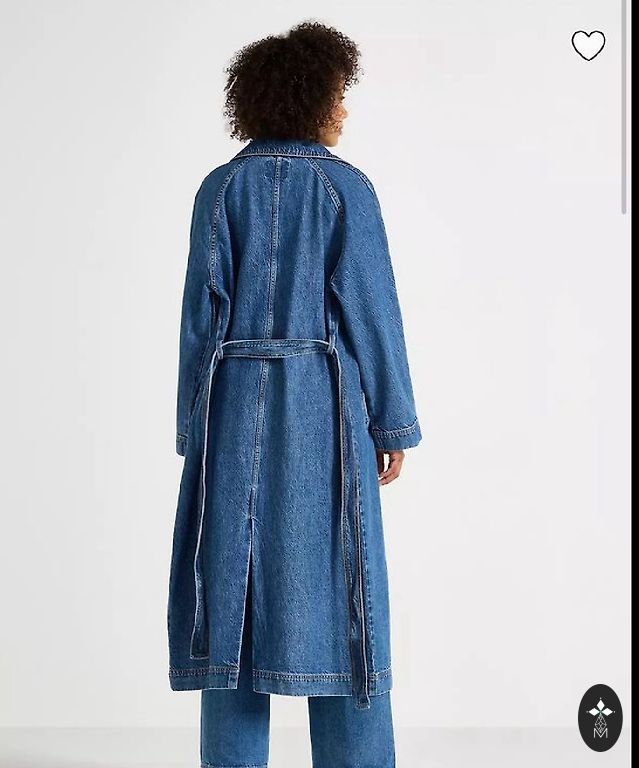Screen dimensions: 639x768
Task: Open the denim trench coat product photo
Action: point(295,420)
